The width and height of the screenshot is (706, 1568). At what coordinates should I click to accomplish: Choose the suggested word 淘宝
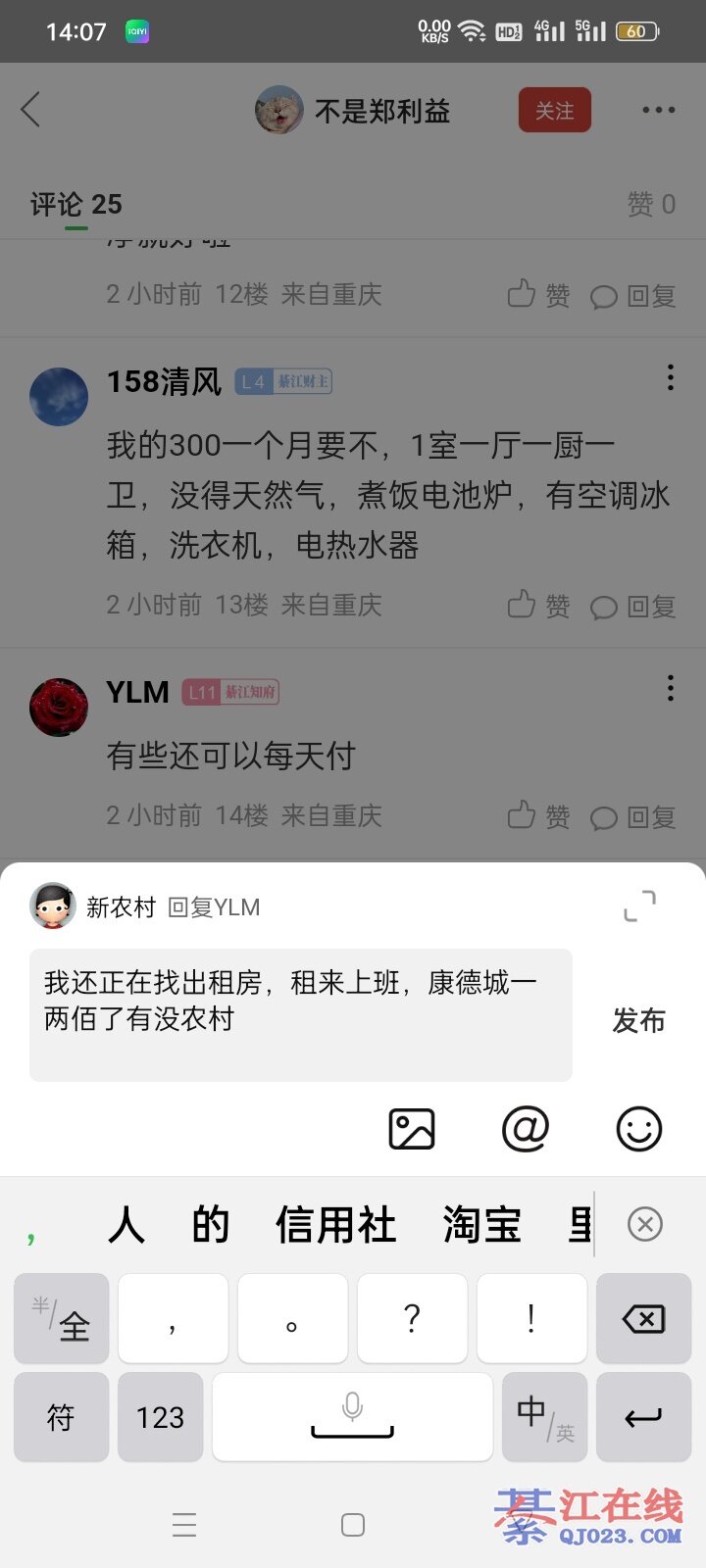tap(481, 1225)
